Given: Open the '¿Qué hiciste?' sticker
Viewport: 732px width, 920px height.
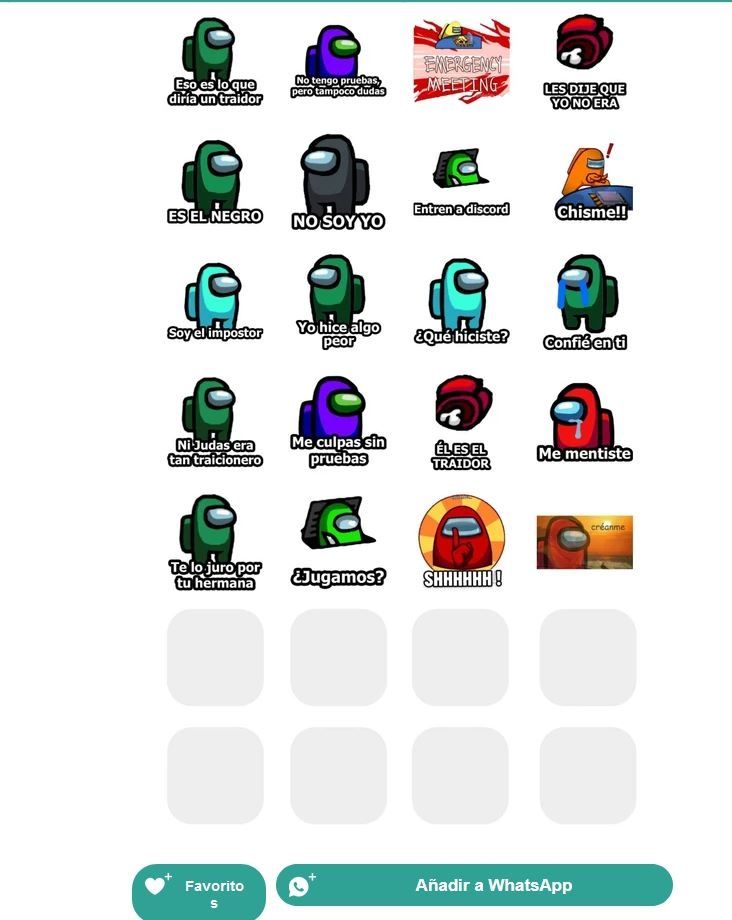Looking at the screenshot, I should (x=461, y=302).
